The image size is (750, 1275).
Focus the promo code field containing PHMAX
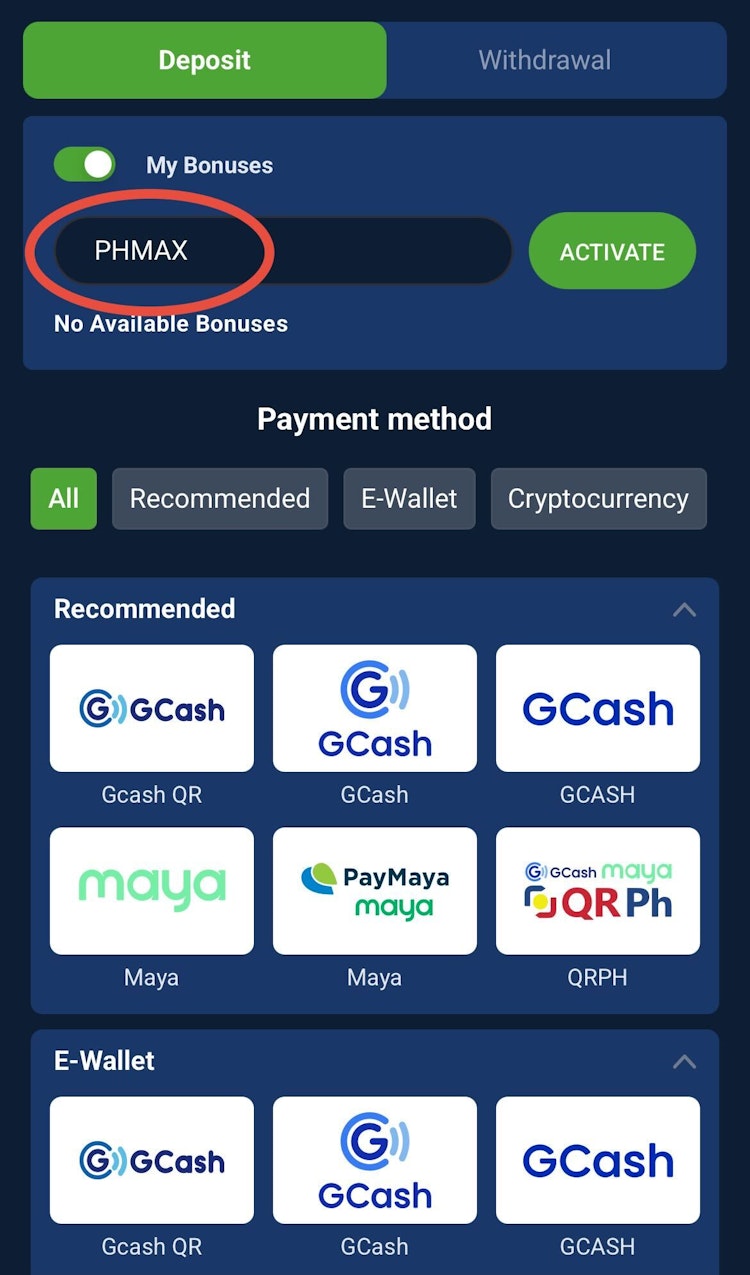(x=282, y=250)
